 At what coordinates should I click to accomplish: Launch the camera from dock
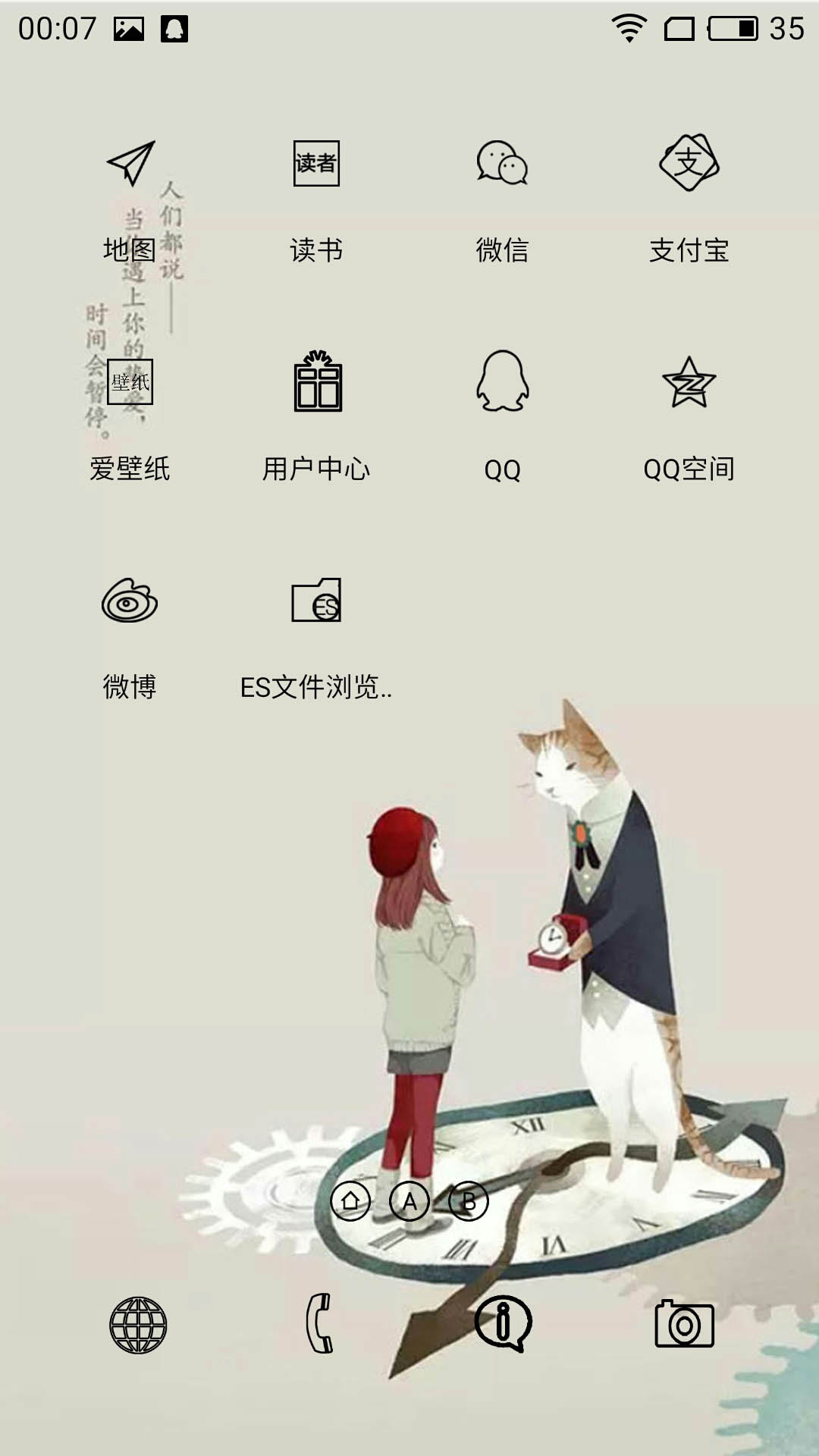[685, 1324]
